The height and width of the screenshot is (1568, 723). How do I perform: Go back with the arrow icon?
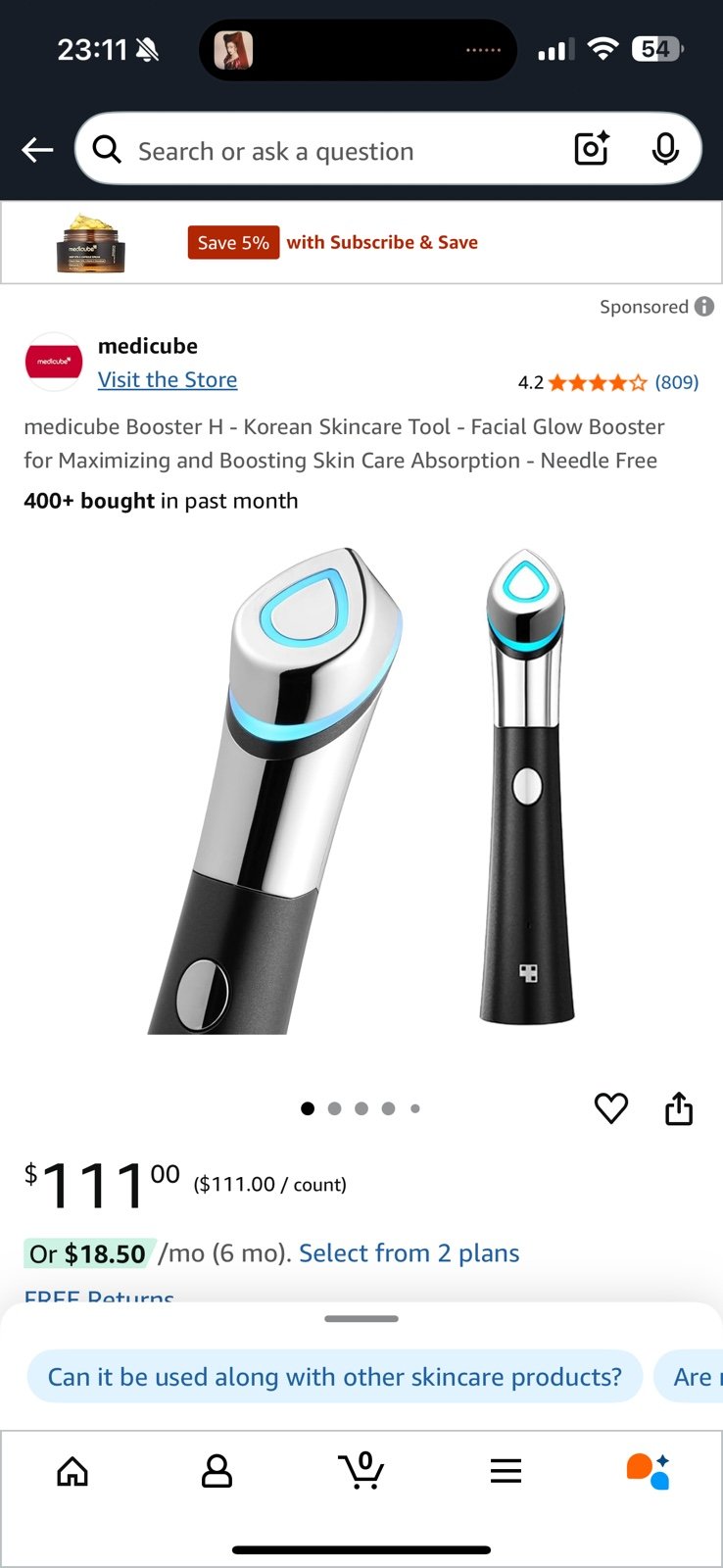tap(37, 150)
